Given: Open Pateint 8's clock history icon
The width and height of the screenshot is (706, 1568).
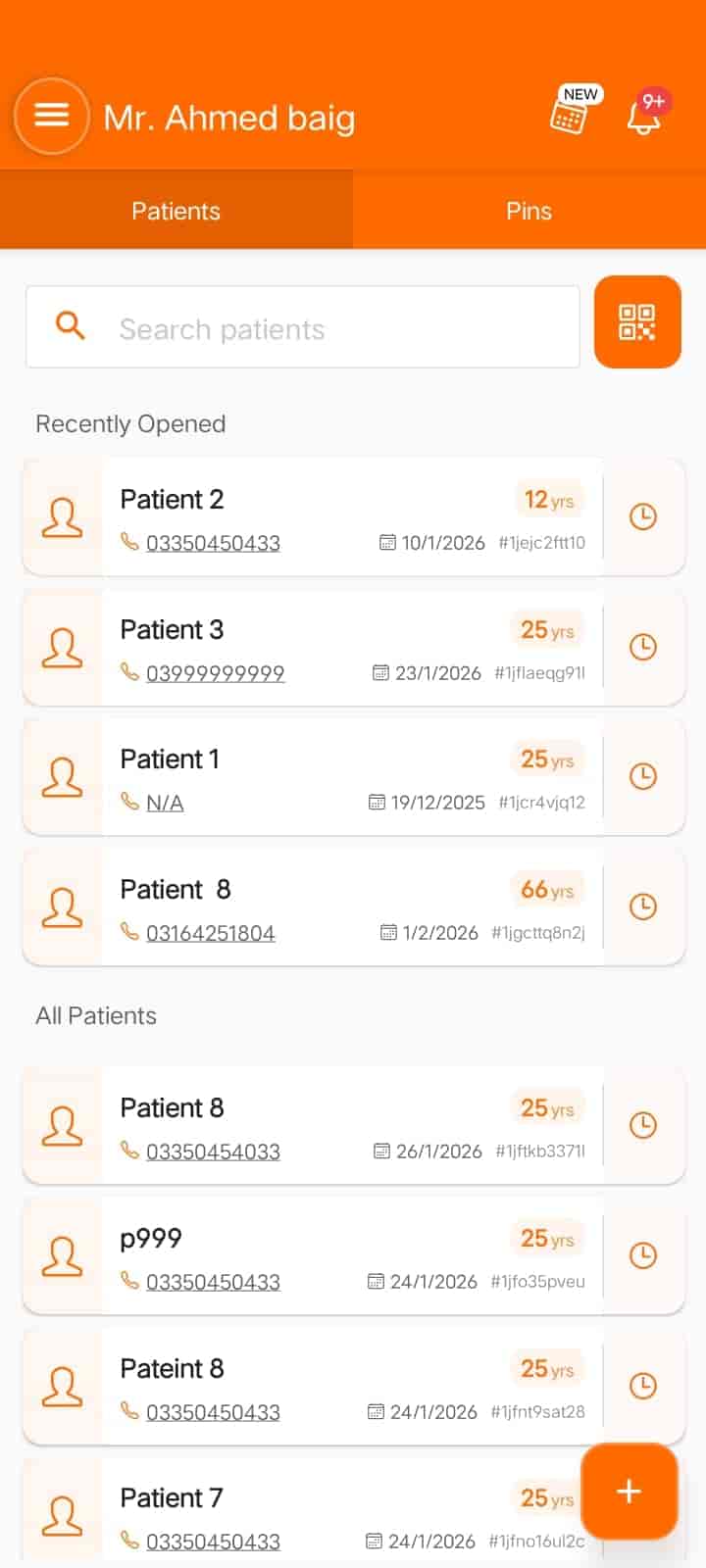Looking at the screenshot, I should pos(643,1386).
